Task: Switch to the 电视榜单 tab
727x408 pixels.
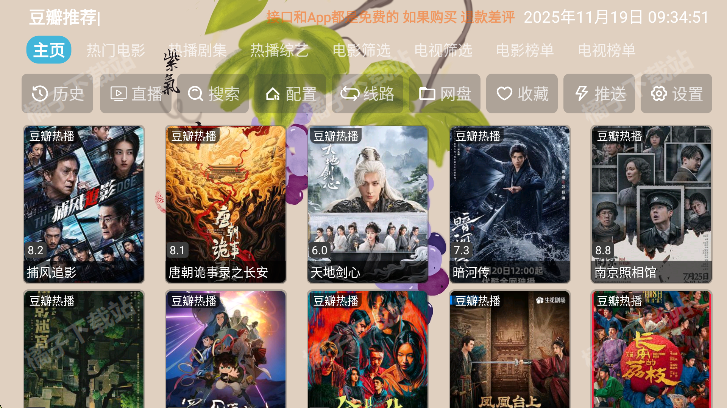Action: pos(606,51)
